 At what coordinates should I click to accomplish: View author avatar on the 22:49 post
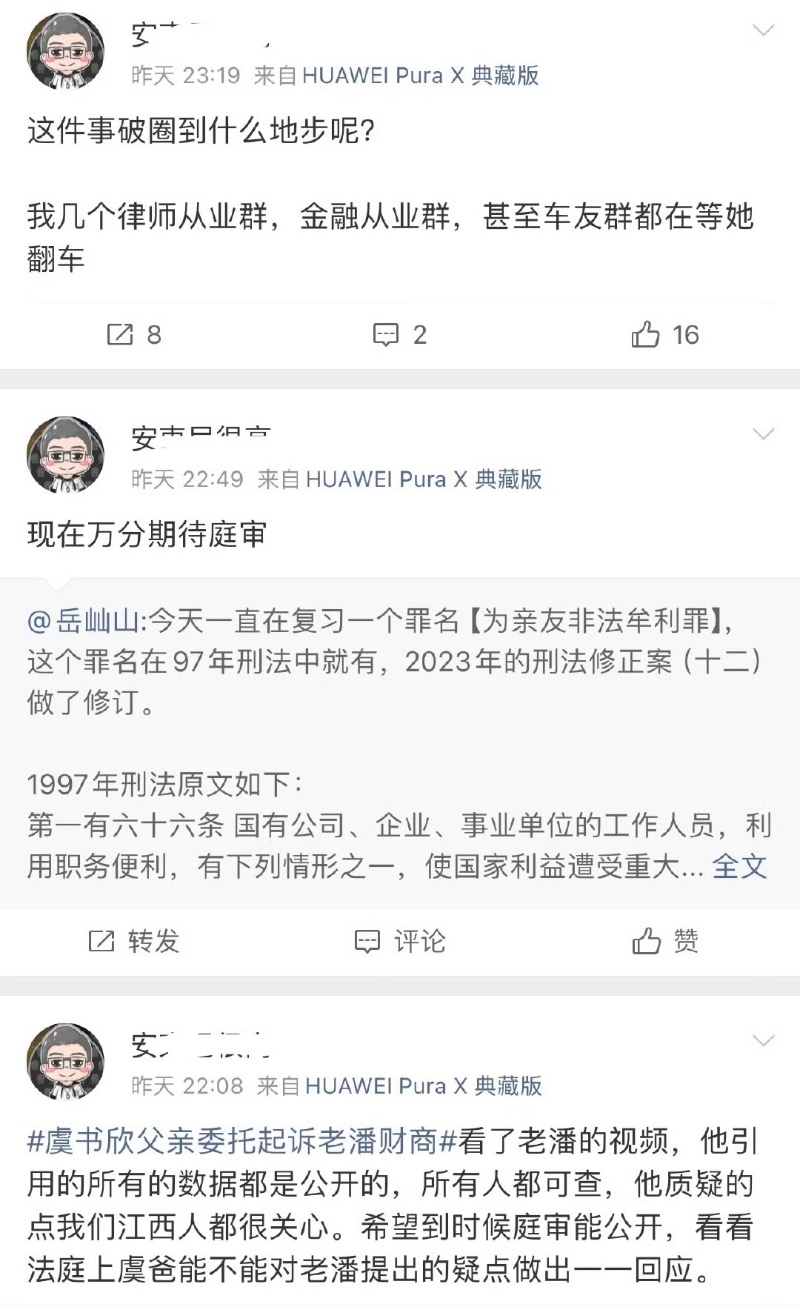(66, 455)
